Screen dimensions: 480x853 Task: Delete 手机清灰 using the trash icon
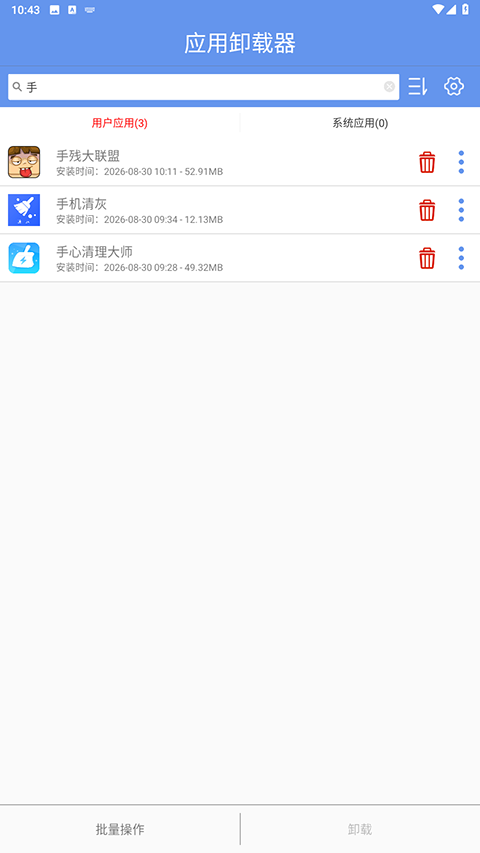click(x=427, y=210)
